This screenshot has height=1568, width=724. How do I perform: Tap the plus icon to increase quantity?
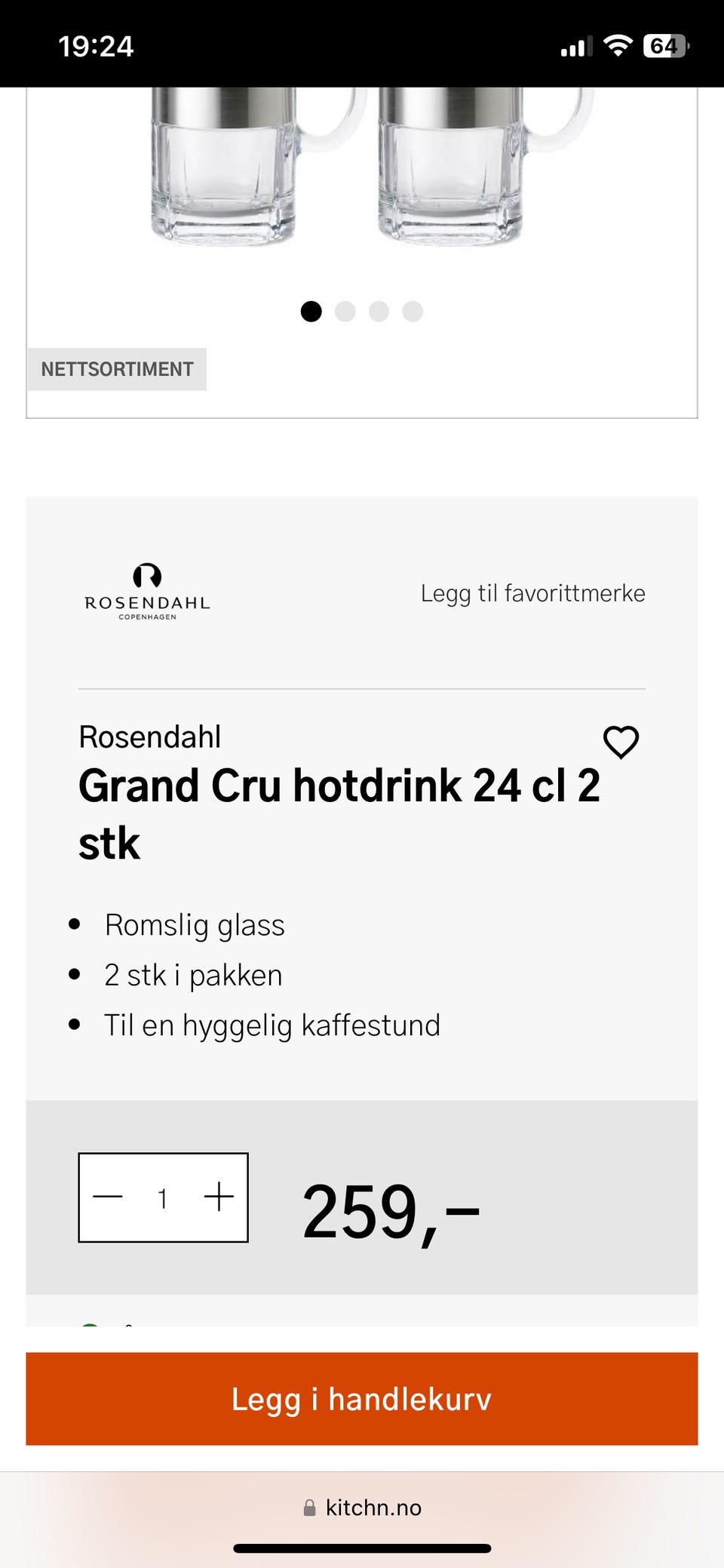[x=219, y=1196]
